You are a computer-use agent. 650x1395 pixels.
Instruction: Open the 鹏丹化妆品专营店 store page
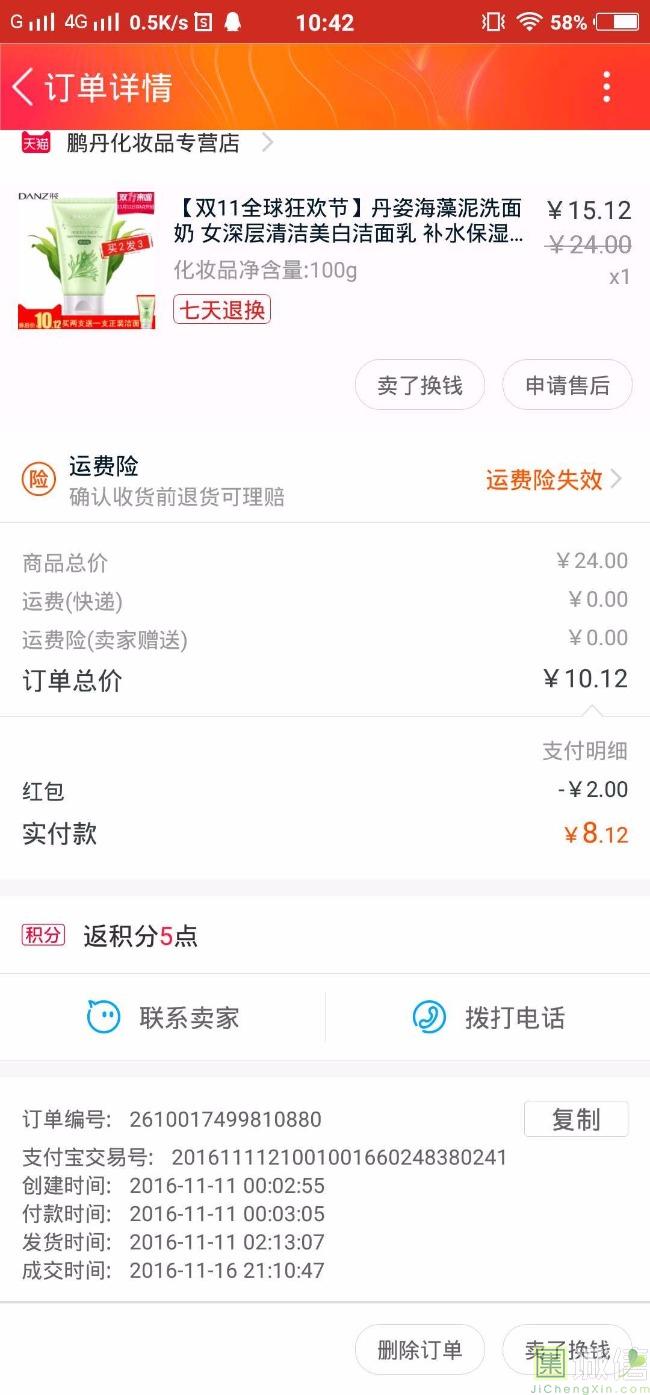point(153,143)
